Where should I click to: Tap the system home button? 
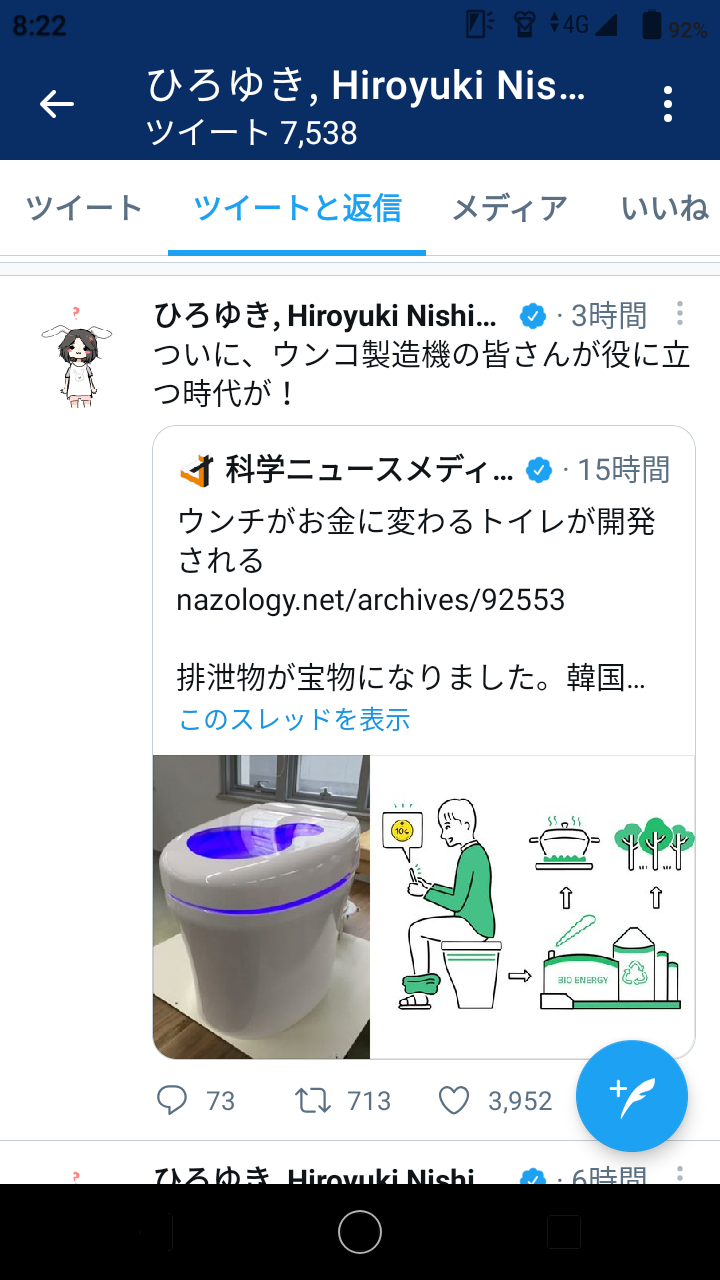click(360, 1232)
